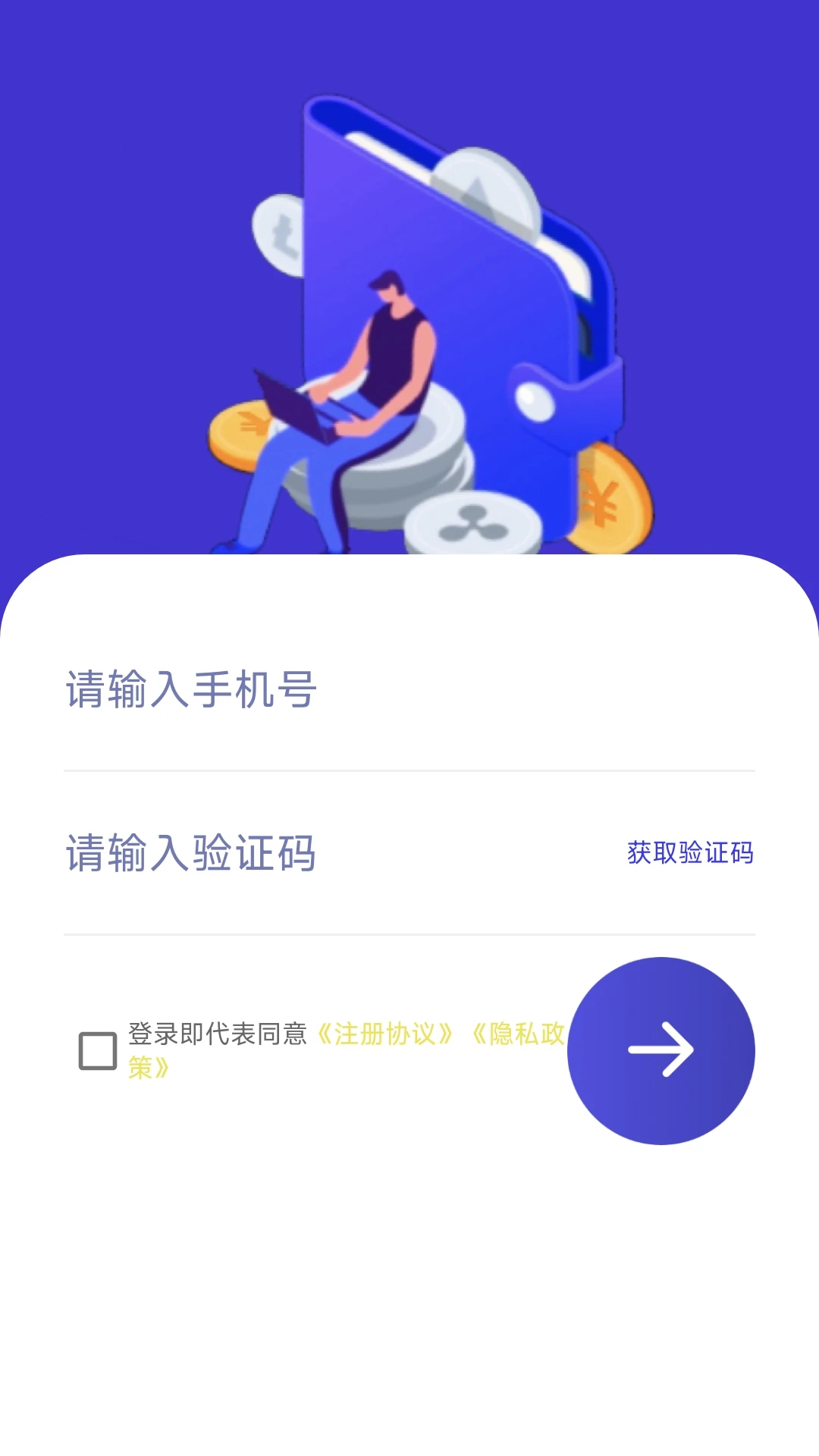Click the white rounded login card
Image resolution: width=819 pixels, height=1456 pixels.
pyautogui.click(x=409, y=1251)
